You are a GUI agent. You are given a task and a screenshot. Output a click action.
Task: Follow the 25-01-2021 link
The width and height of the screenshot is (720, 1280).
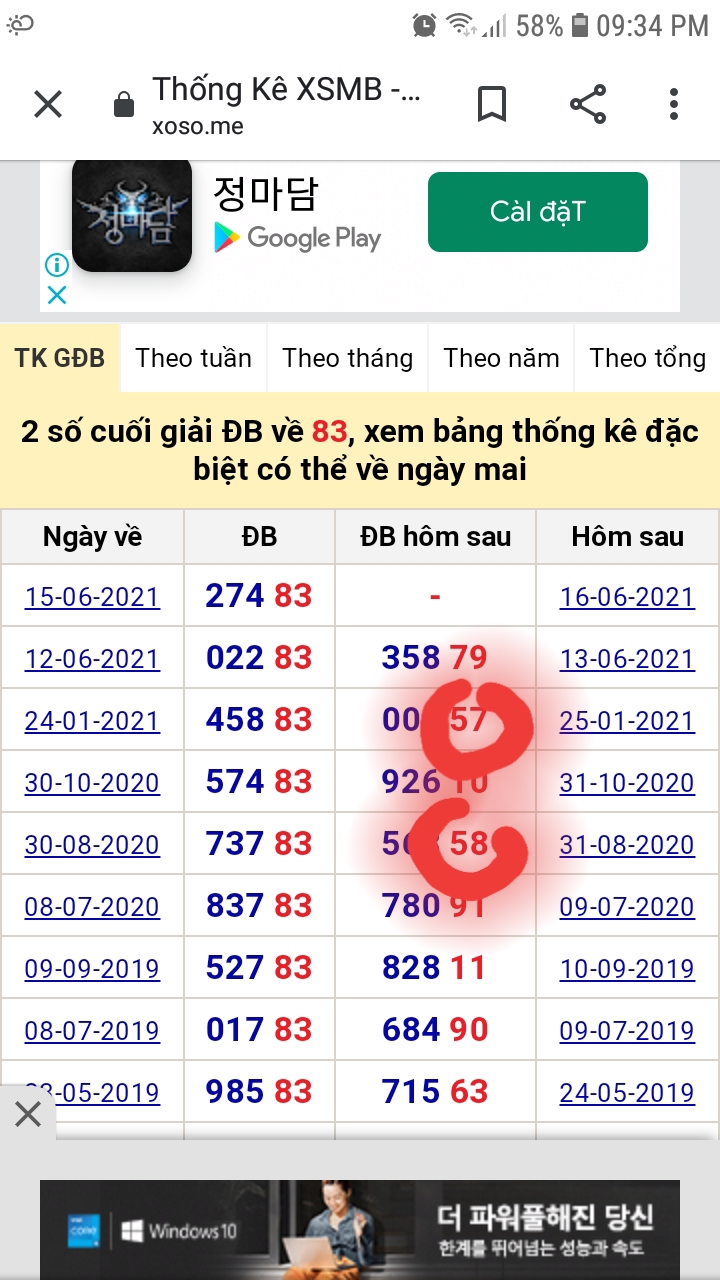627,721
